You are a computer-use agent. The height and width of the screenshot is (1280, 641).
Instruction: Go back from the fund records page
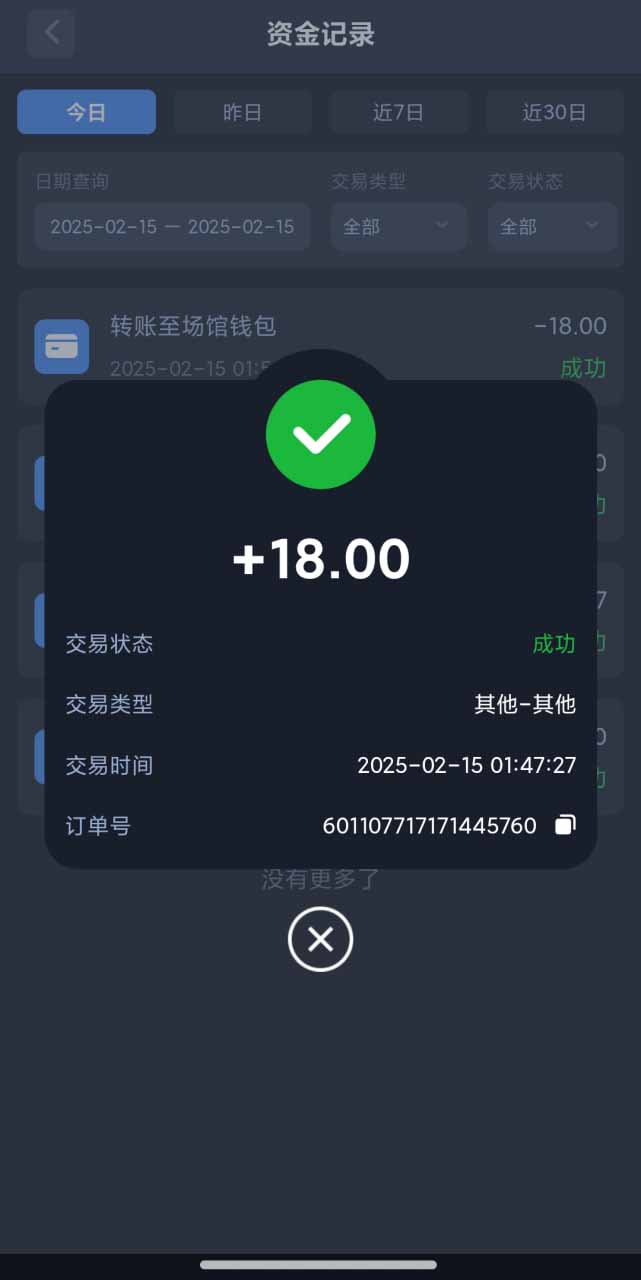pos(51,33)
